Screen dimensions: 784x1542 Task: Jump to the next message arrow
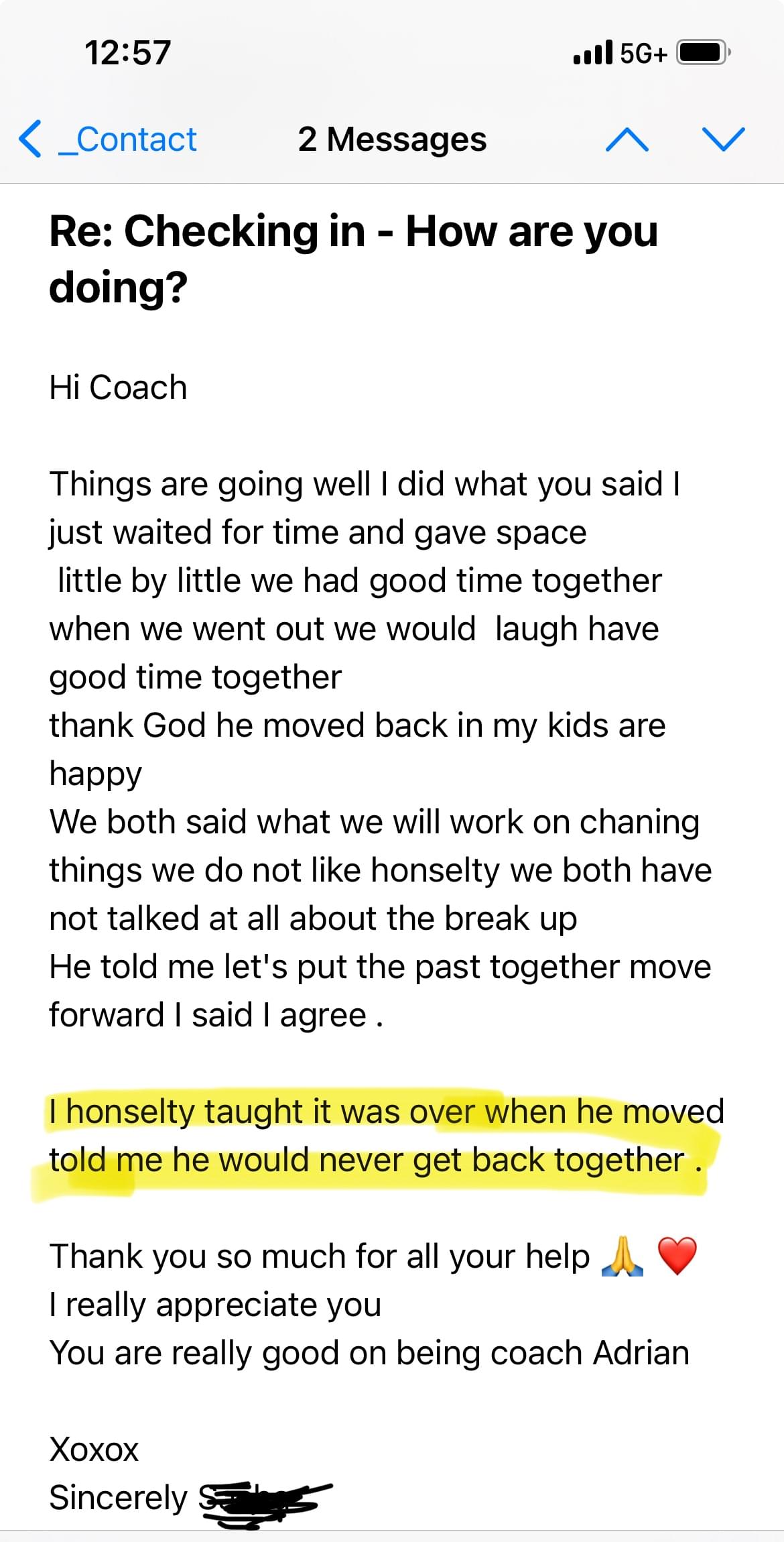coord(724,139)
